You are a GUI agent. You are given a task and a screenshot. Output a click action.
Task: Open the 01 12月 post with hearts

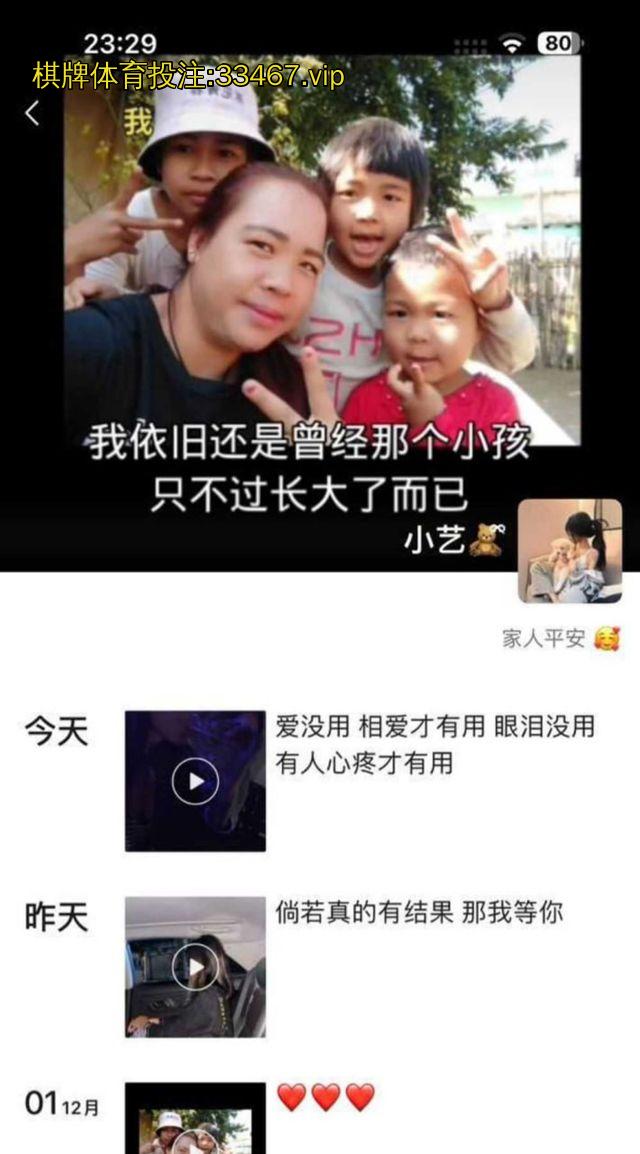[195, 1118]
